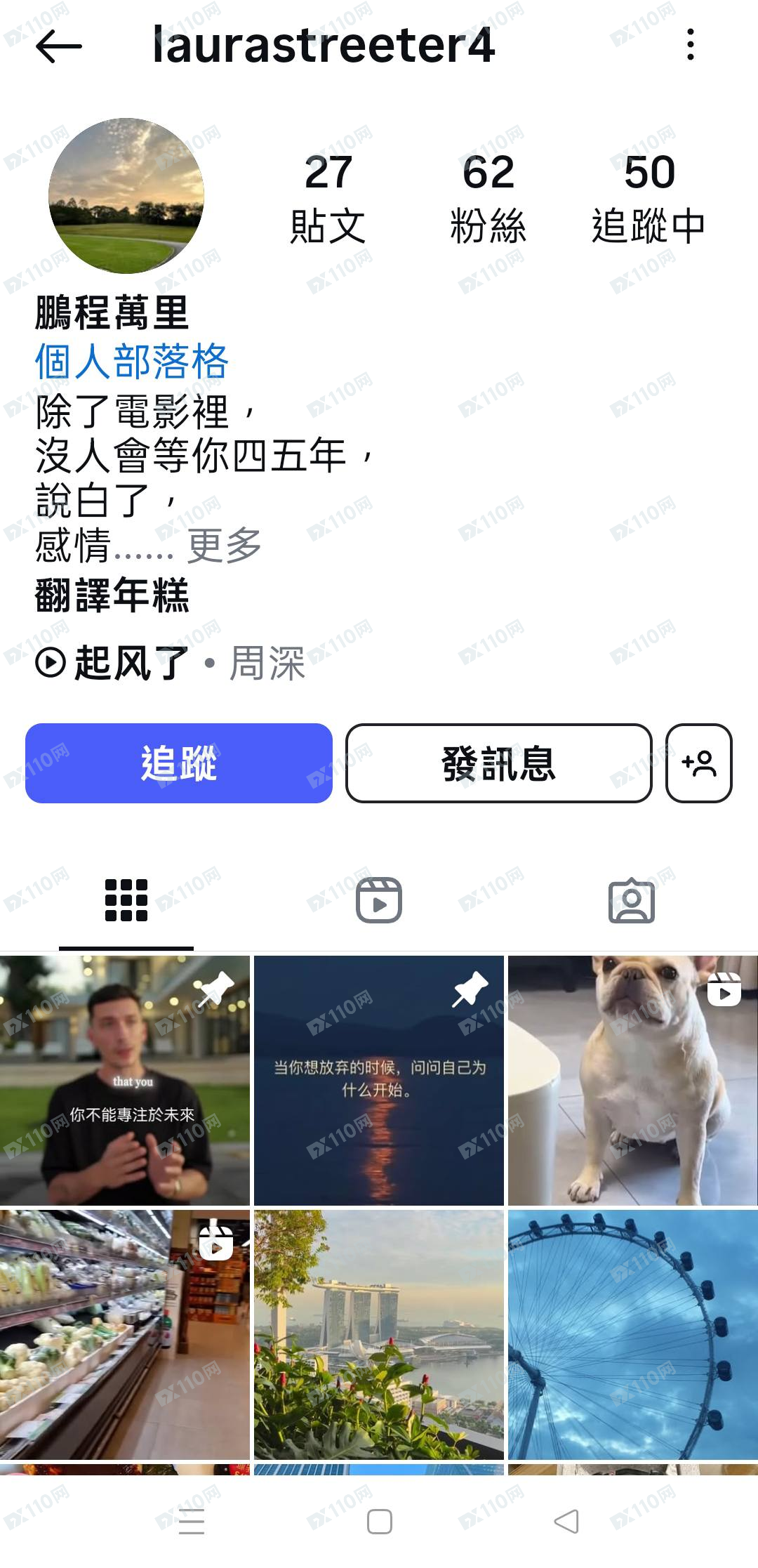Tap the system home button
Viewport: 758px width, 1568px height.
pyautogui.click(x=379, y=1522)
